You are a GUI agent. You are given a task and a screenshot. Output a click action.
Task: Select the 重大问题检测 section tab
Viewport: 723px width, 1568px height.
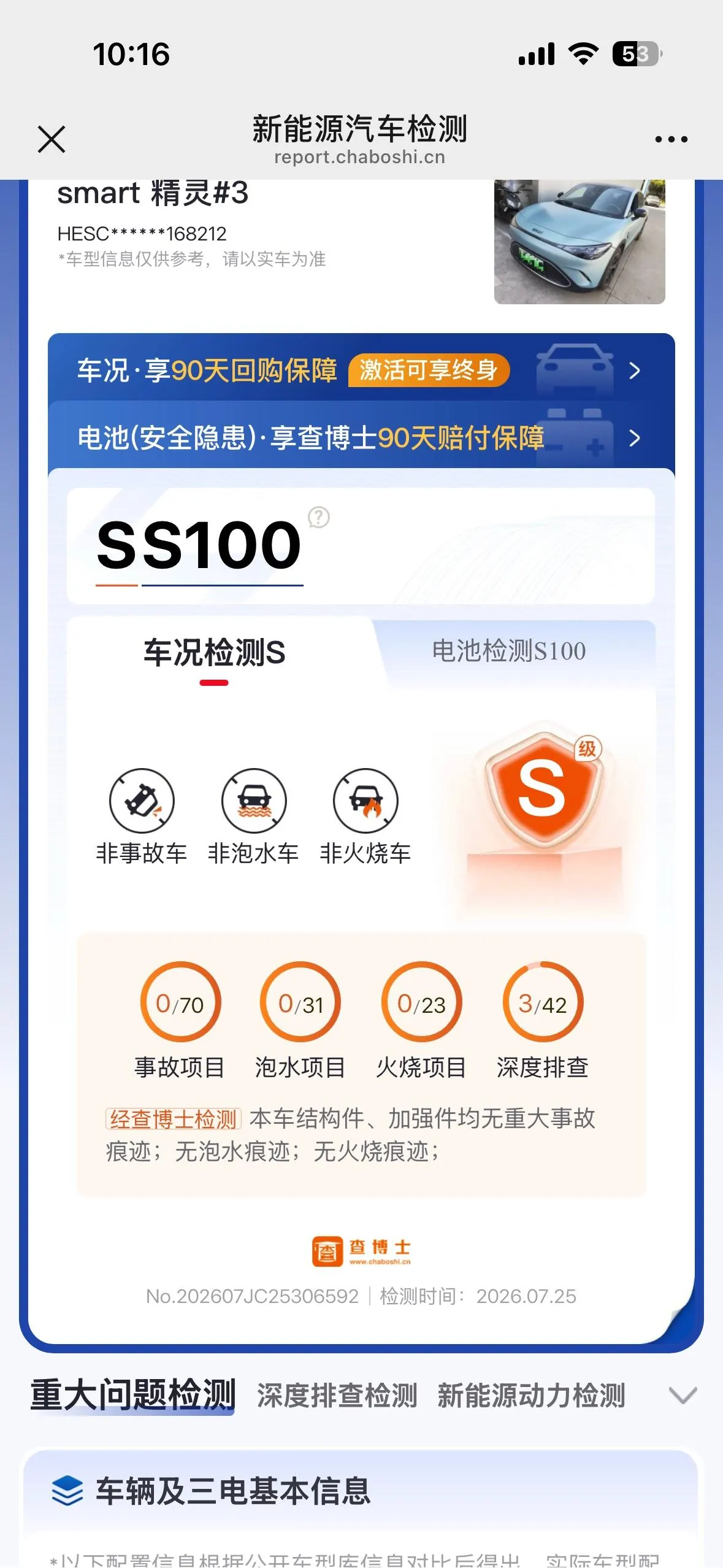click(133, 1396)
